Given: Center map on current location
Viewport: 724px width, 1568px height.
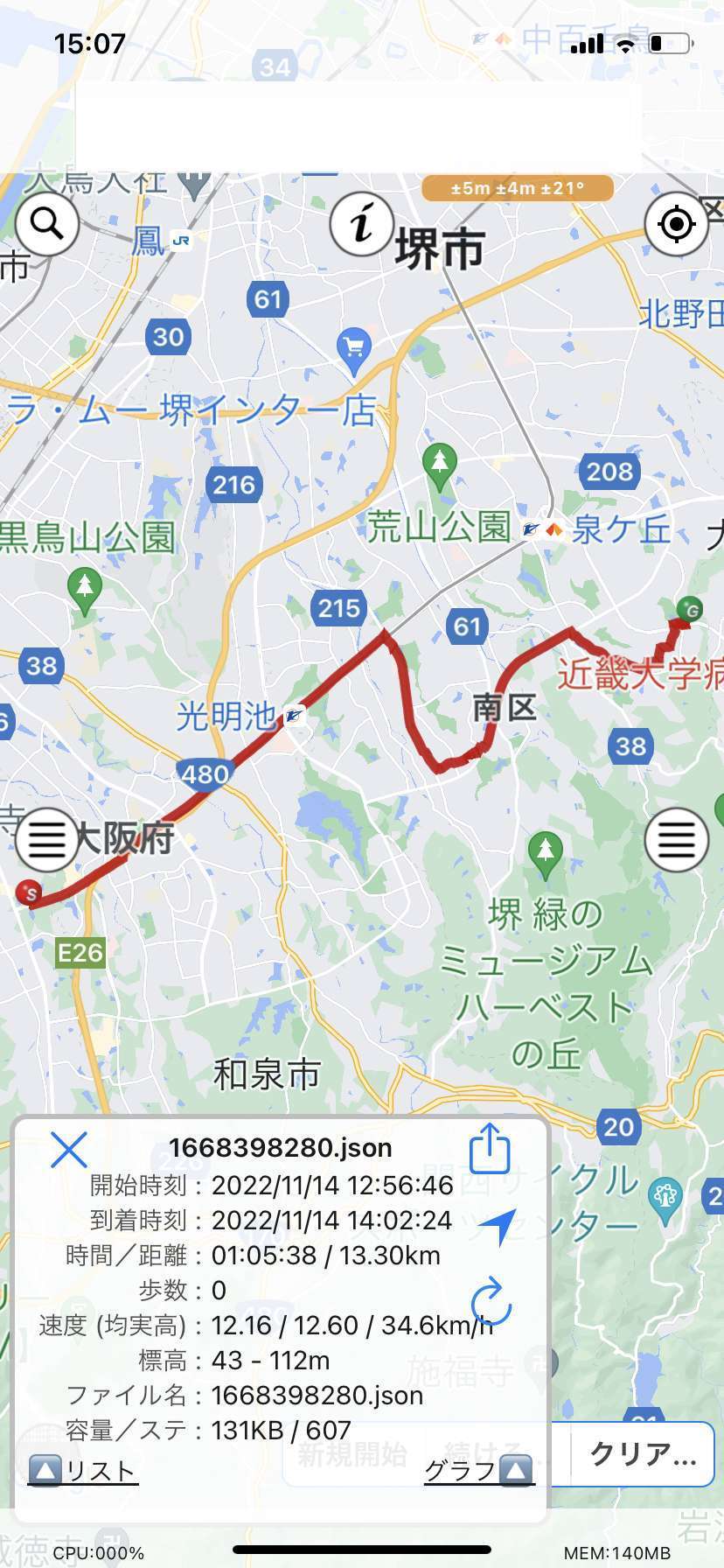Looking at the screenshot, I should 676,224.
